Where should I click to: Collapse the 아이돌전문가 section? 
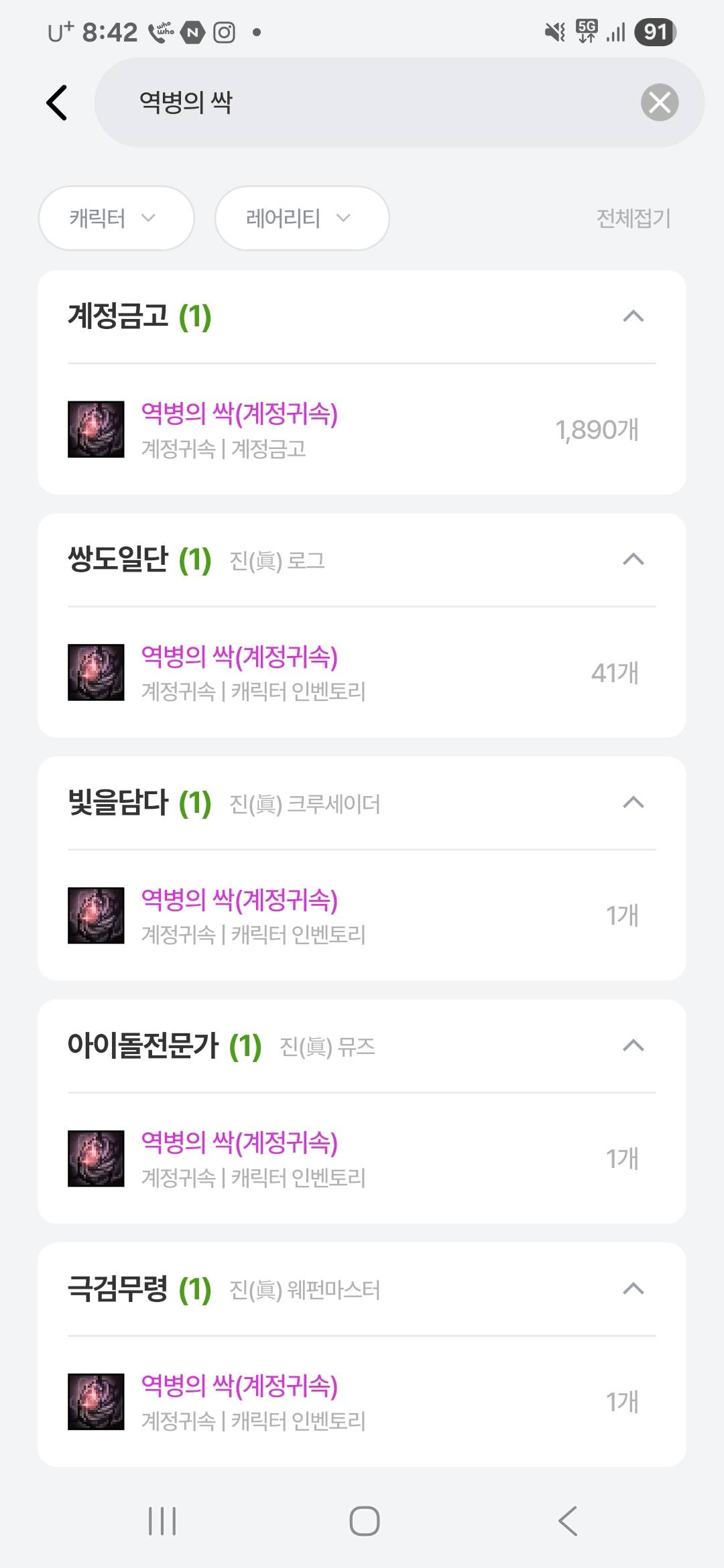(x=633, y=1046)
